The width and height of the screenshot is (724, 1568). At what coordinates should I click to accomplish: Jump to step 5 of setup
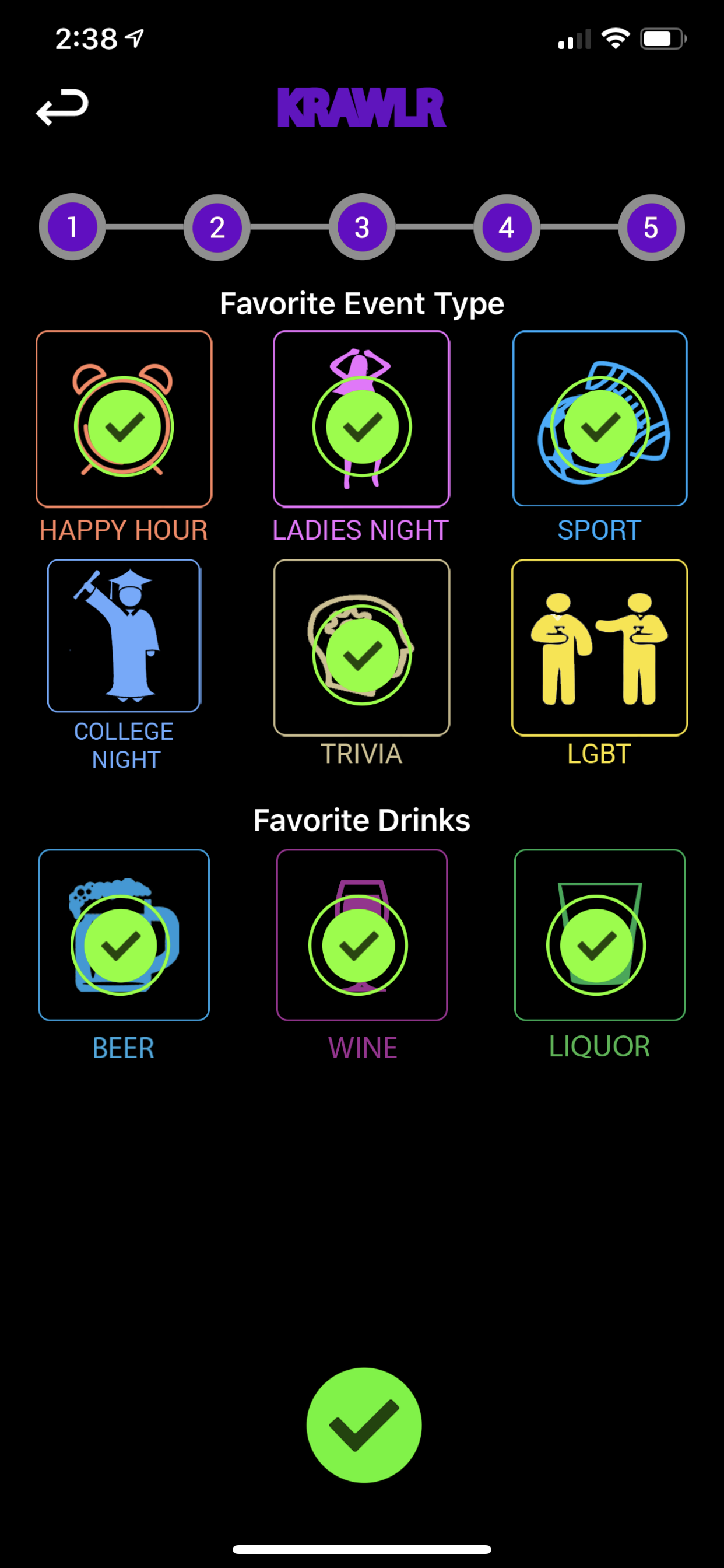click(651, 228)
